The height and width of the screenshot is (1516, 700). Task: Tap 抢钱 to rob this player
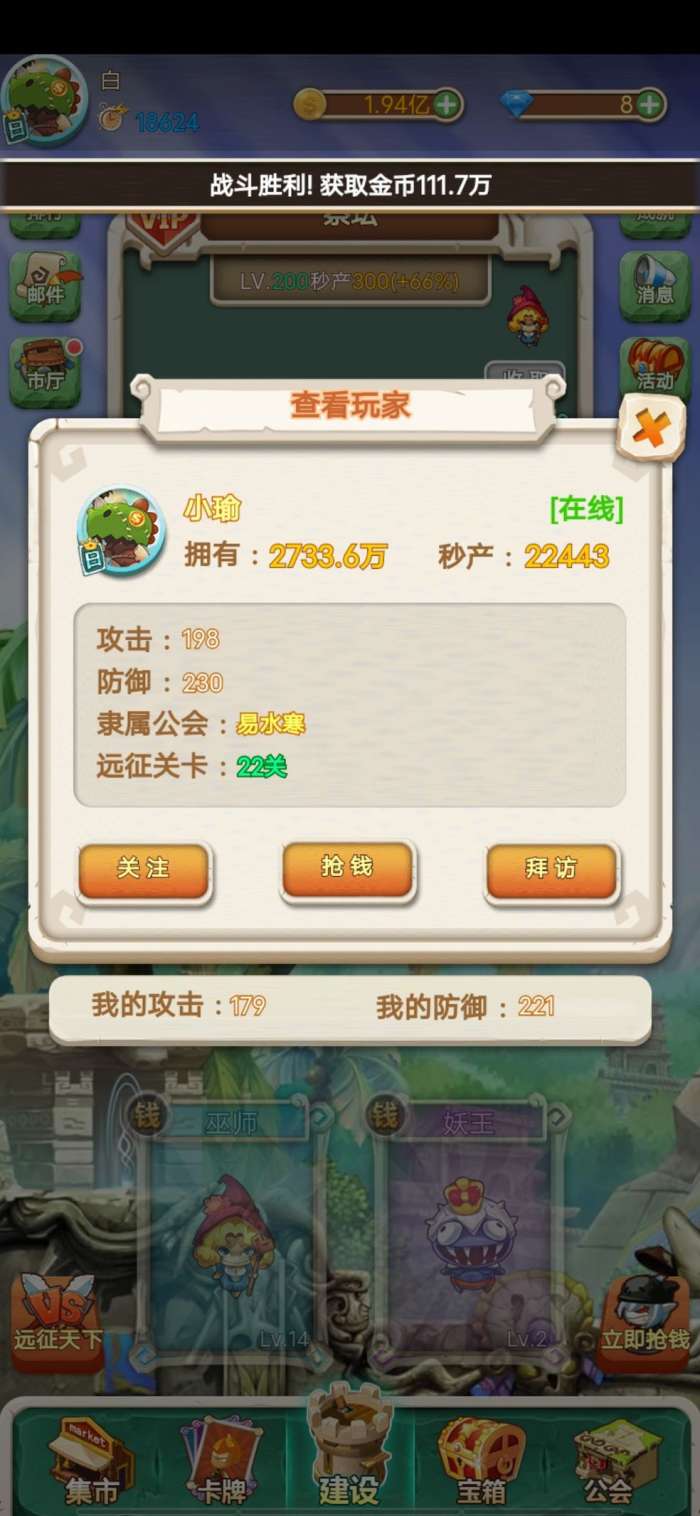[347, 868]
